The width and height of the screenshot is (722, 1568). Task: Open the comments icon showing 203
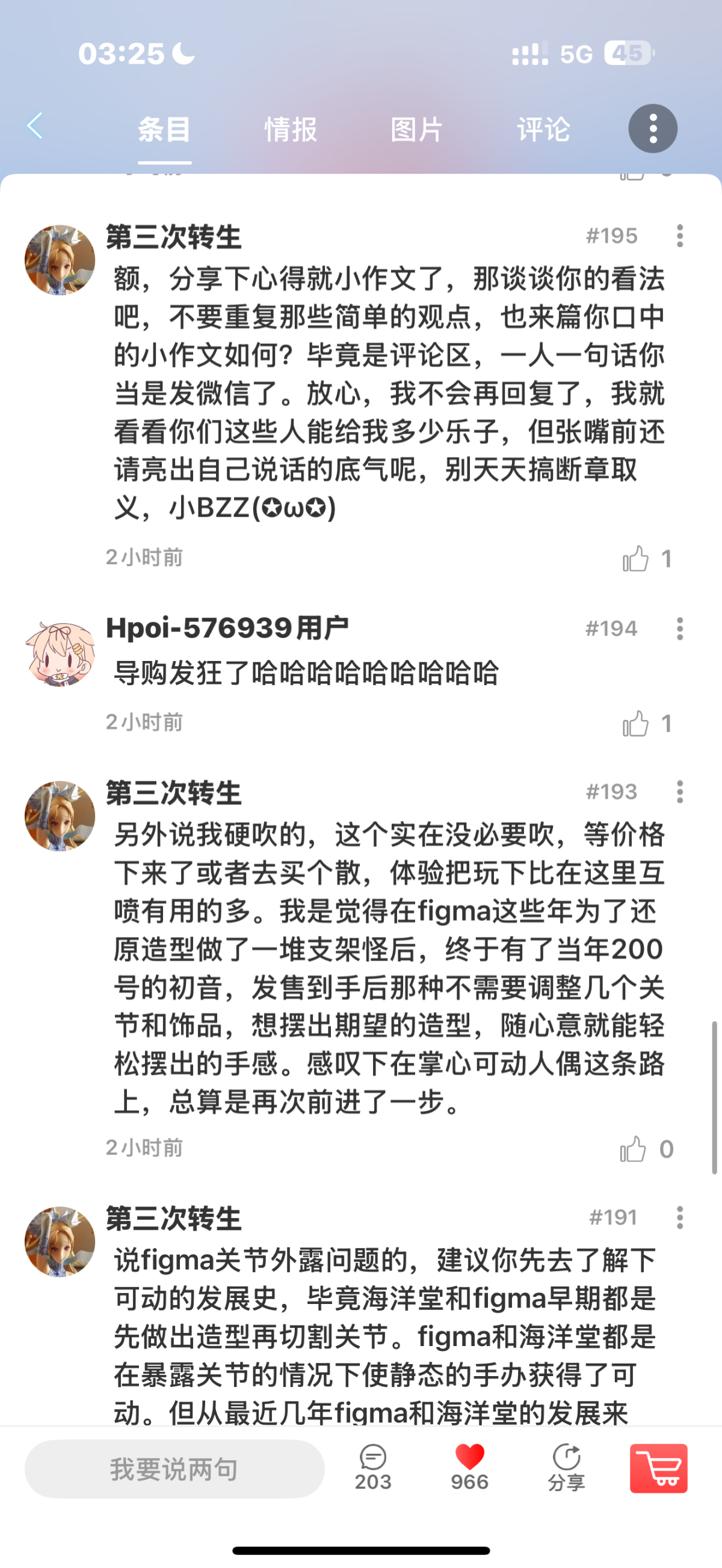(372, 1467)
